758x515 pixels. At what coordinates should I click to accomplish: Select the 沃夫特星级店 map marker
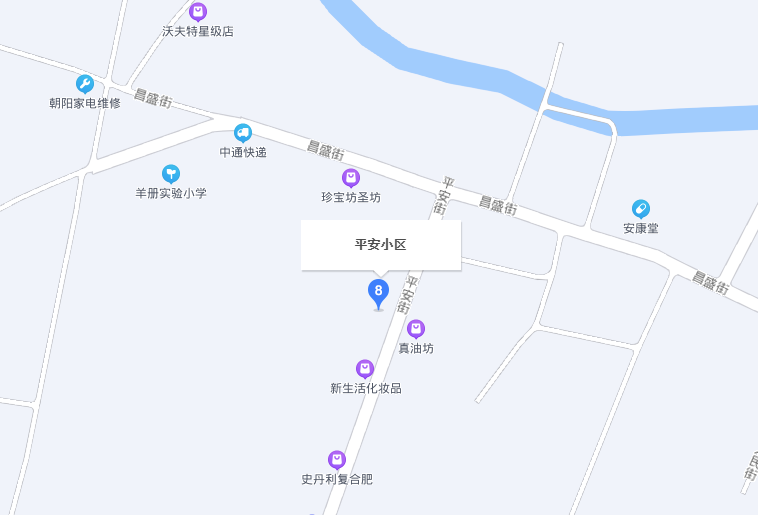tap(198, 12)
